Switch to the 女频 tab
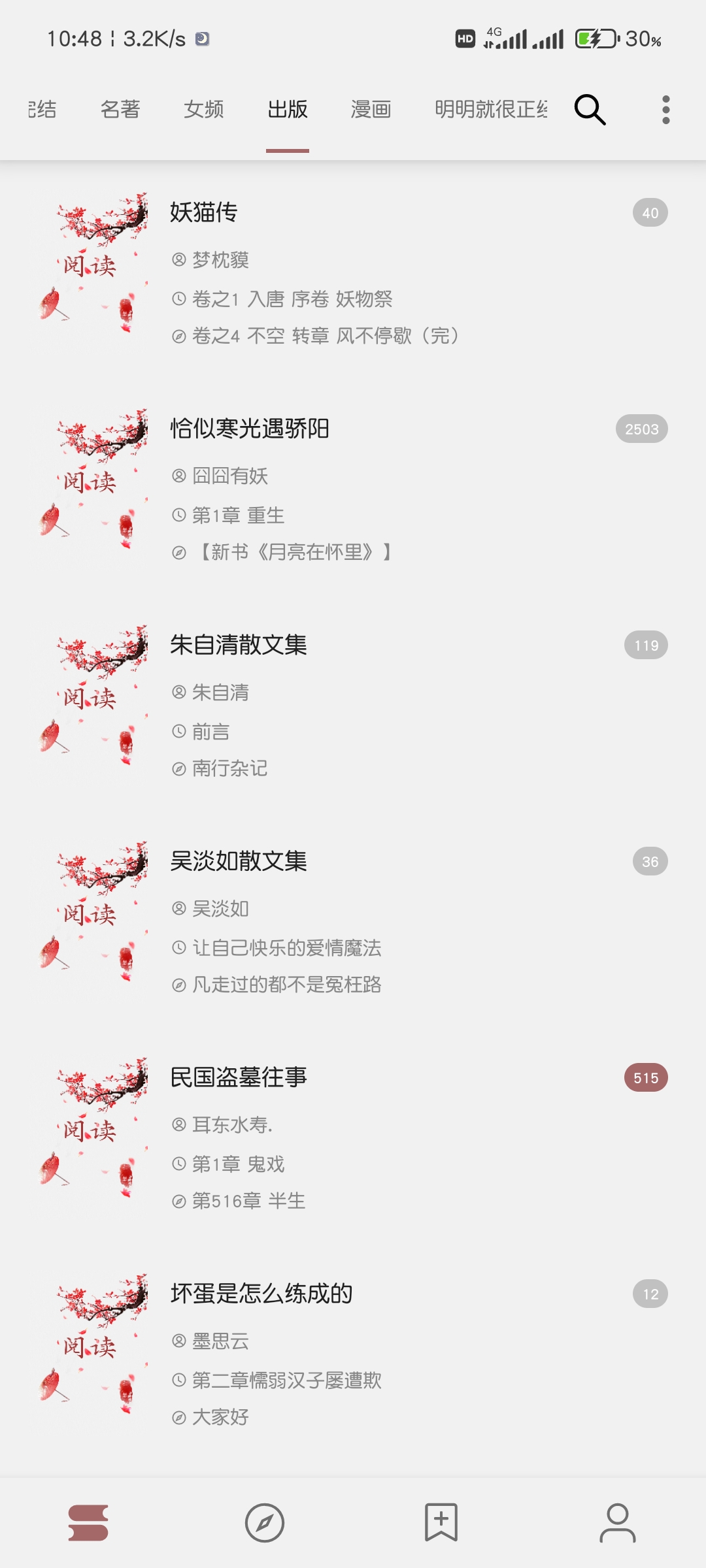The width and height of the screenshot is (706, 1568). (203, 109)
